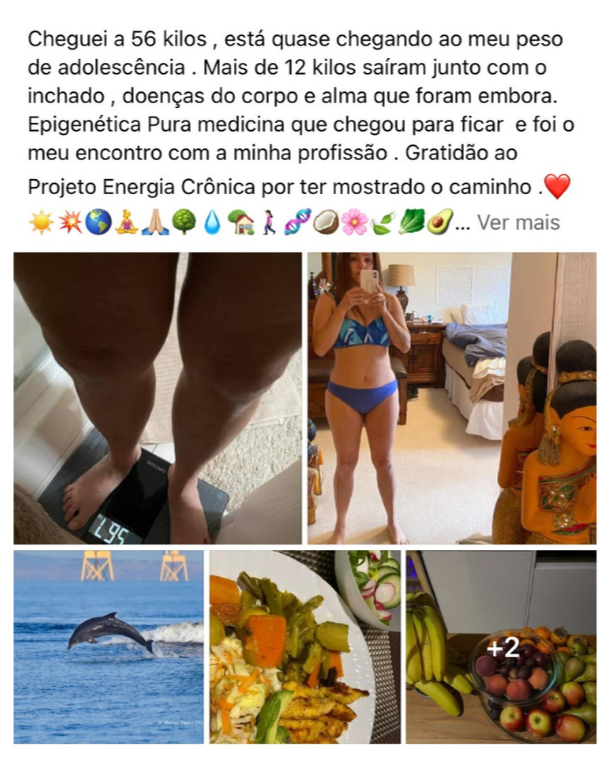
Task: Open the plate of vegetables photo
Action: (305, 647)
